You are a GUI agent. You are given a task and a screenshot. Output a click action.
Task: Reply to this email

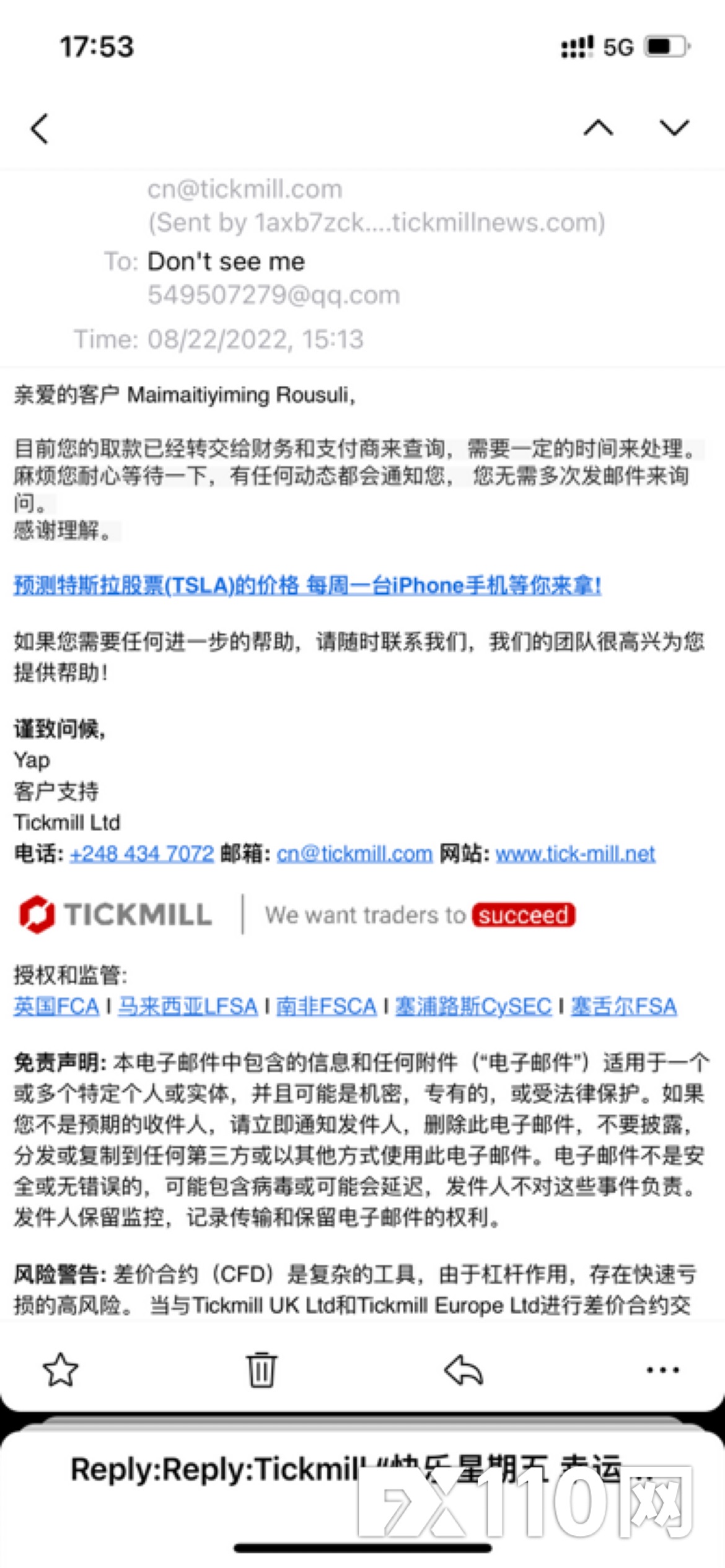coord(464,1370)
